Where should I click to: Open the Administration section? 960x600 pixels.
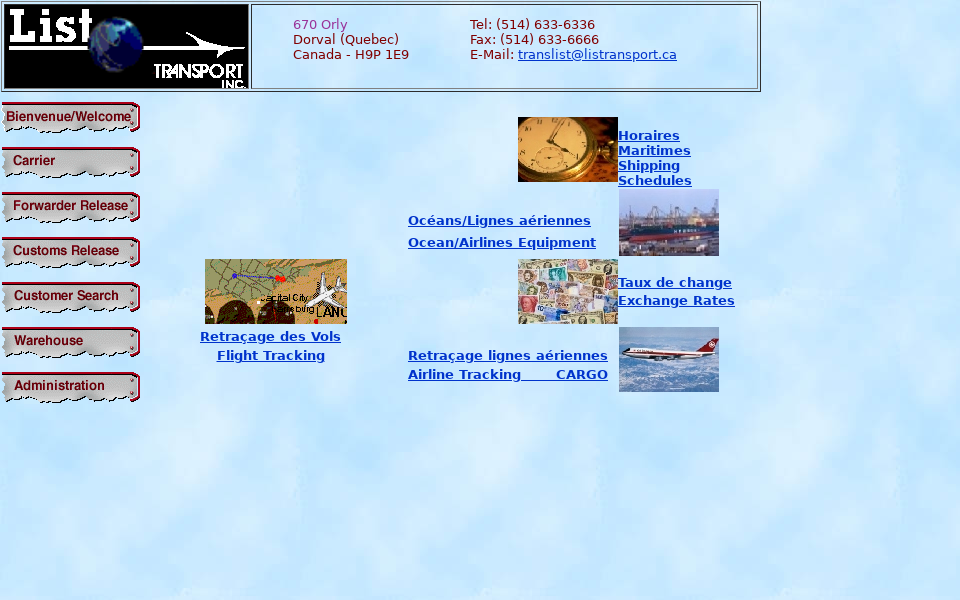[70, 387]
